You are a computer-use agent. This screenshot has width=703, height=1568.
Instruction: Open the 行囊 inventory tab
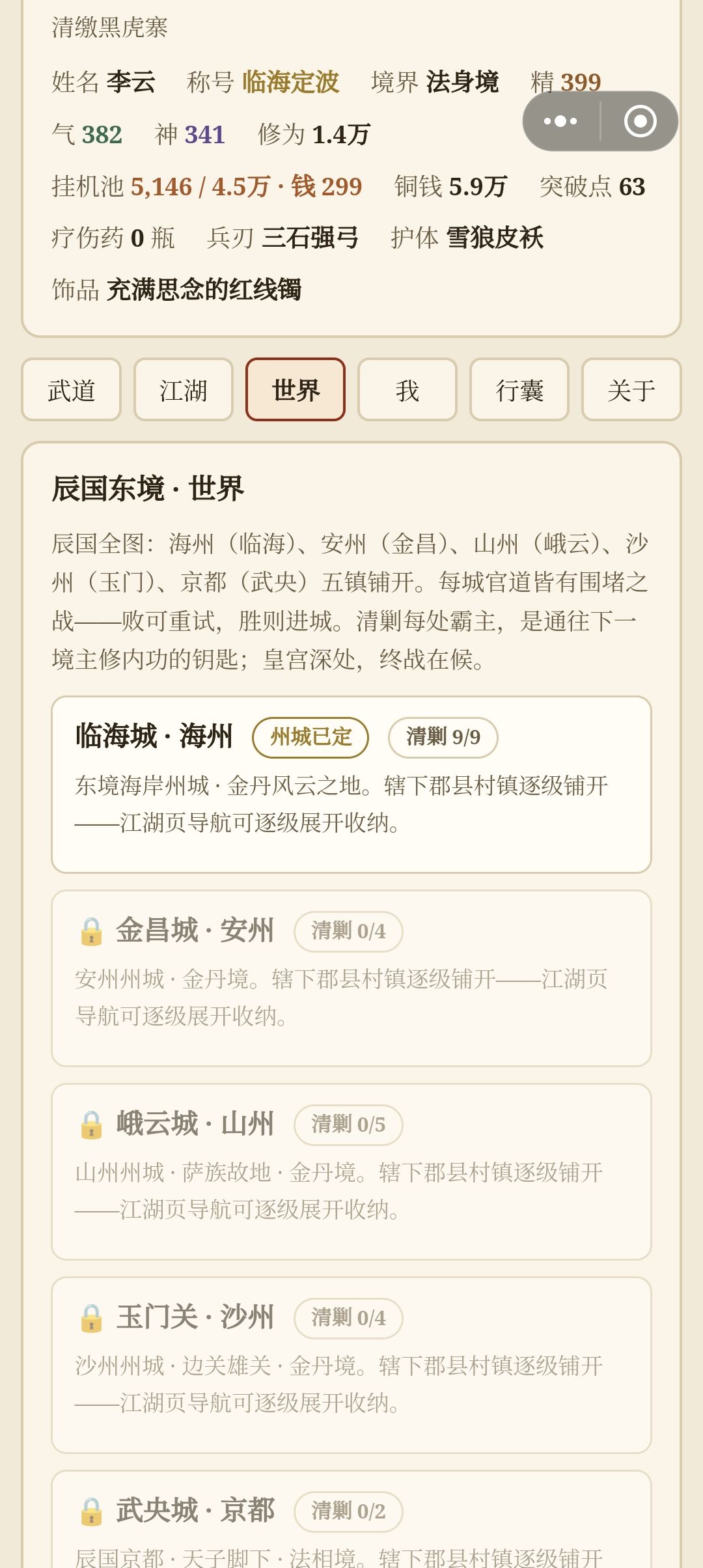pos(519,389)
